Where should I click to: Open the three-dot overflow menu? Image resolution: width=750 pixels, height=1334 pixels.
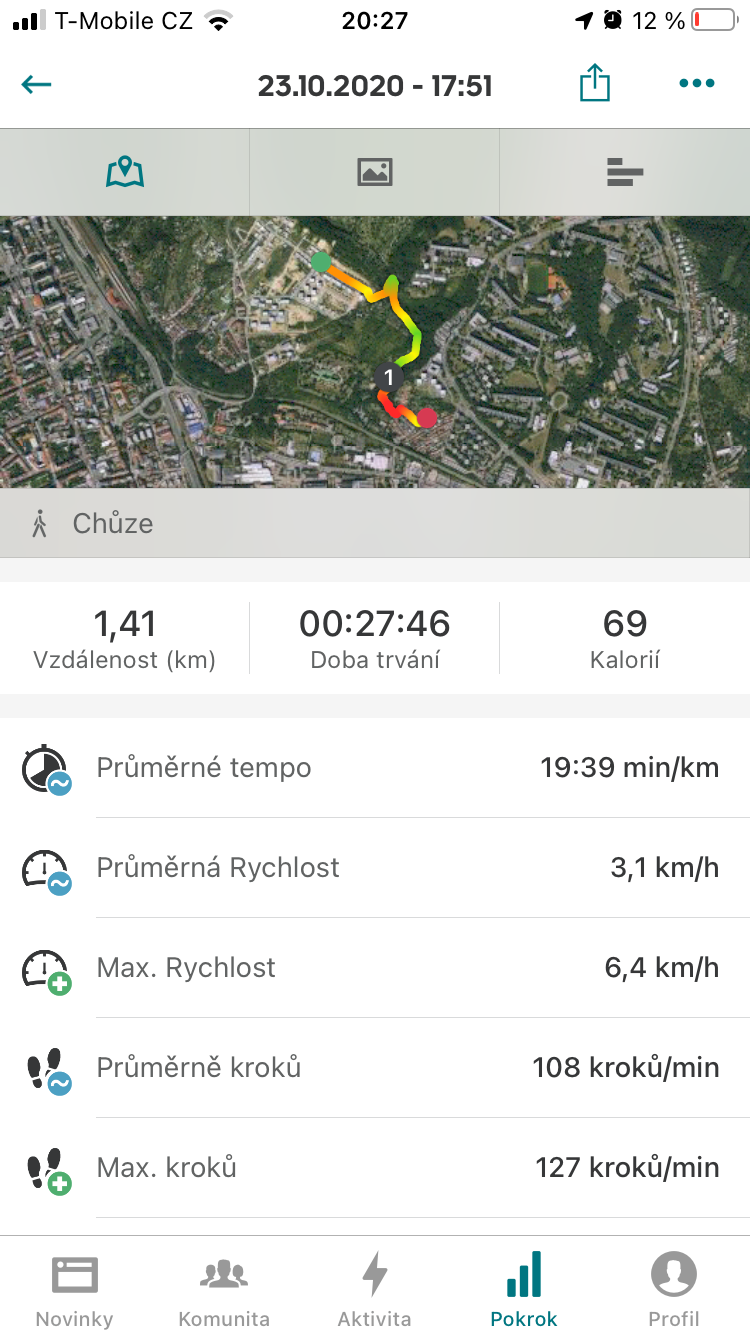click(697, 84)
